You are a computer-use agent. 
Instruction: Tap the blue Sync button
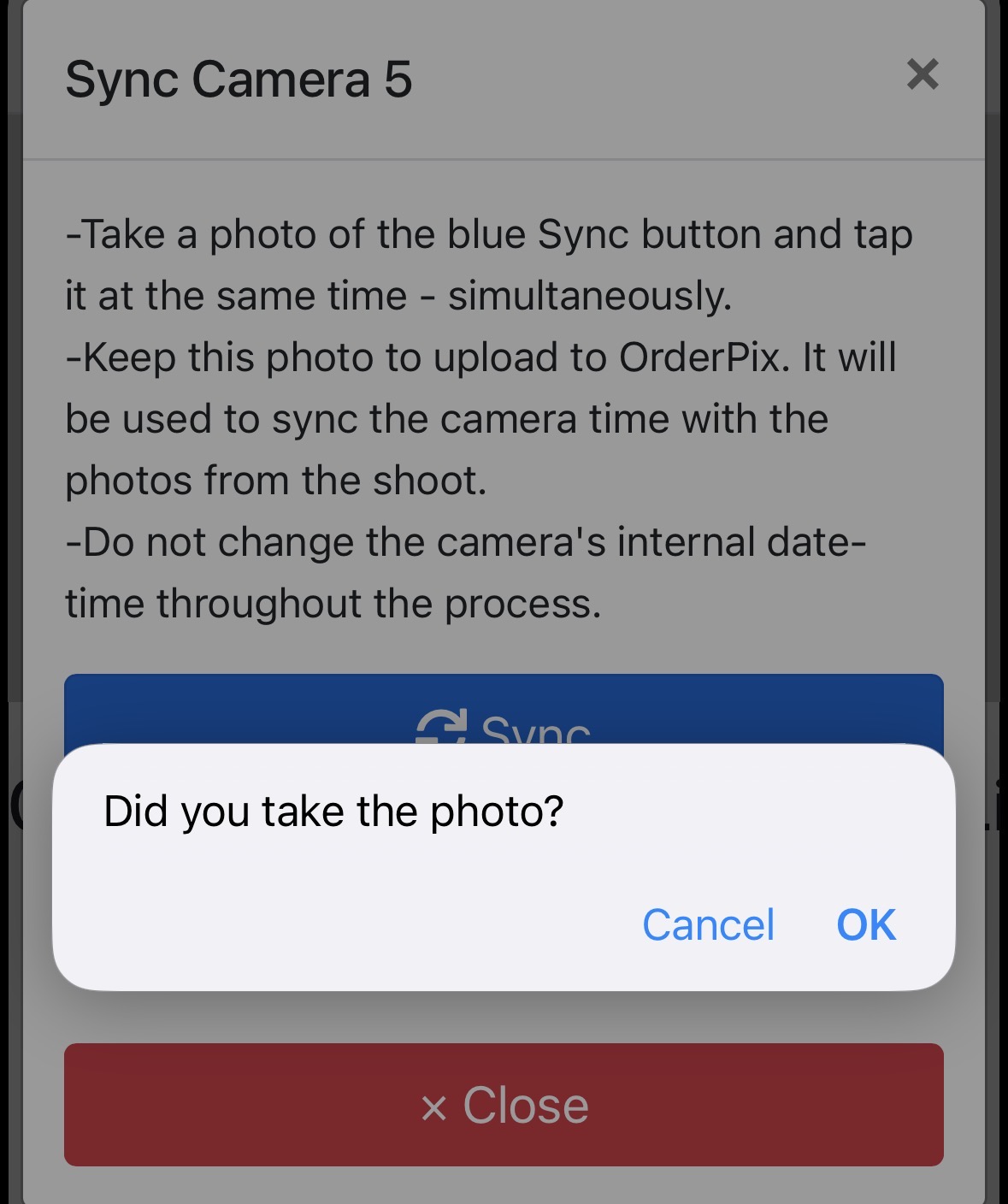click(504, 711)
